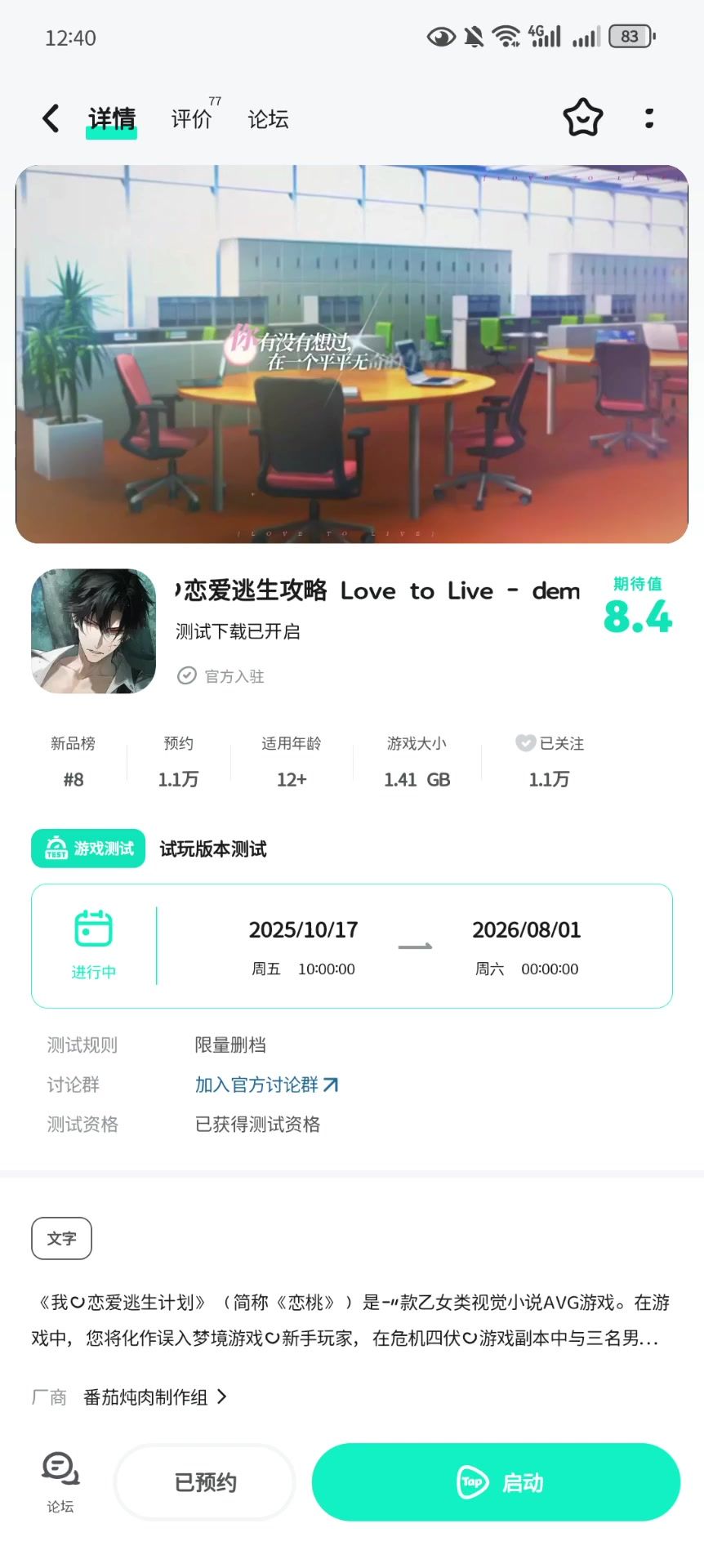704x1568 pixels.
Task: Launch the game with 启动 button
Action: point(496,1482)
